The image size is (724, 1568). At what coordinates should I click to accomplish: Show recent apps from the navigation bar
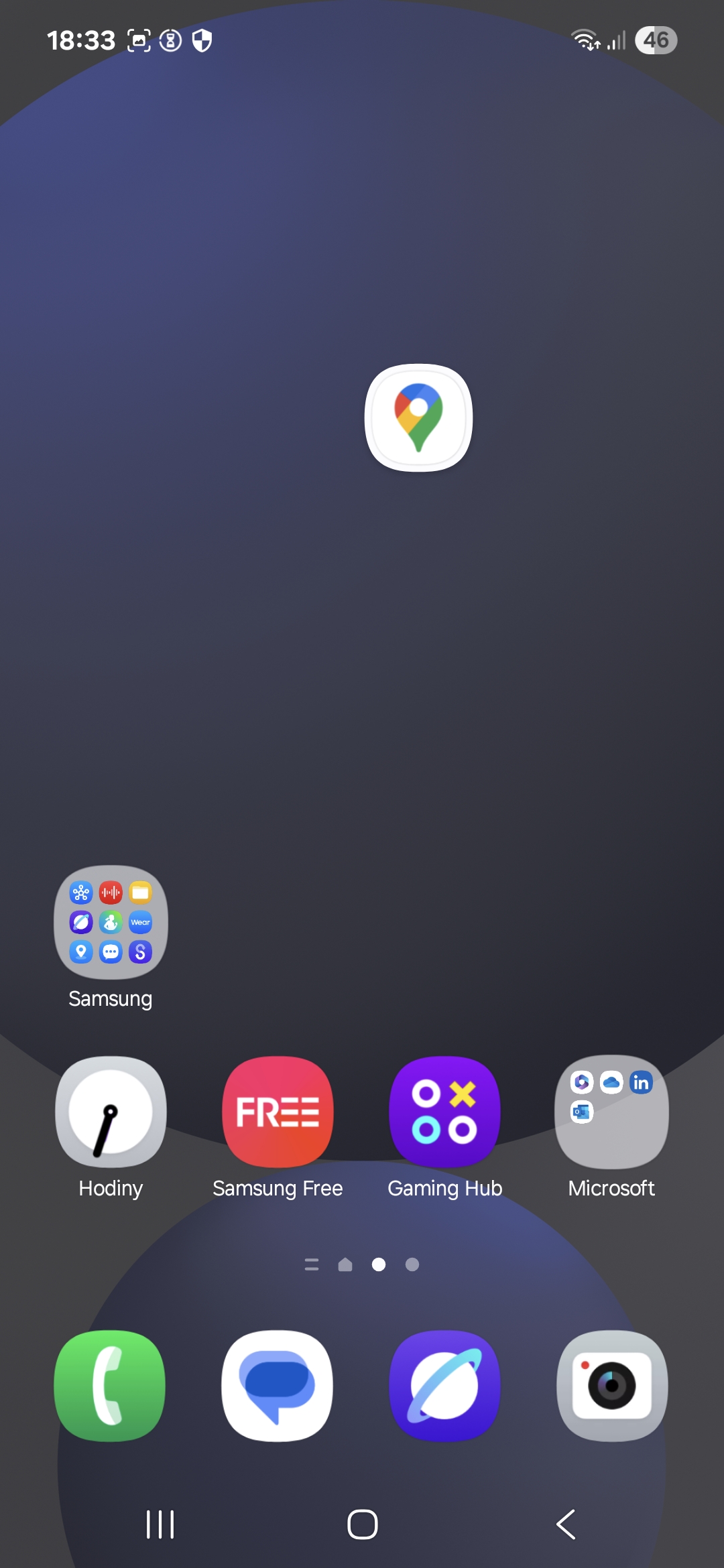(160, 1524)
